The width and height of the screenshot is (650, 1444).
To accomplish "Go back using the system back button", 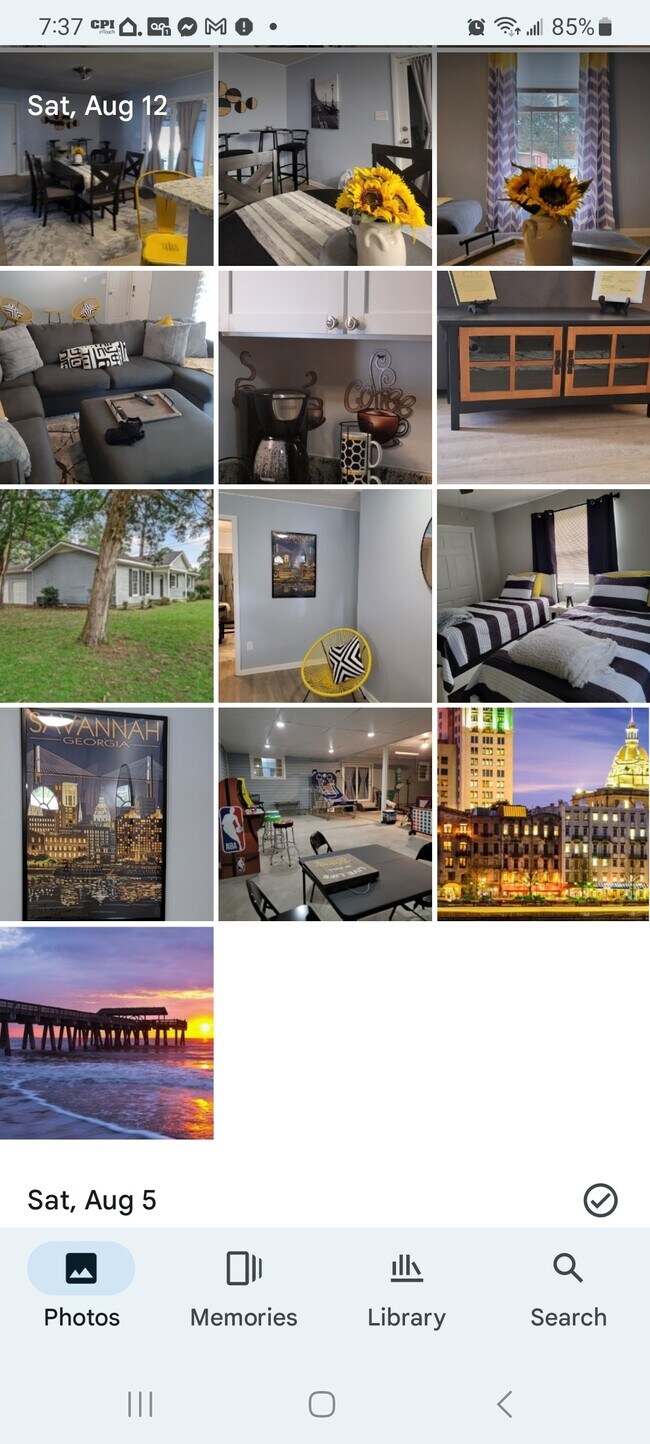I will (505, 1404).
